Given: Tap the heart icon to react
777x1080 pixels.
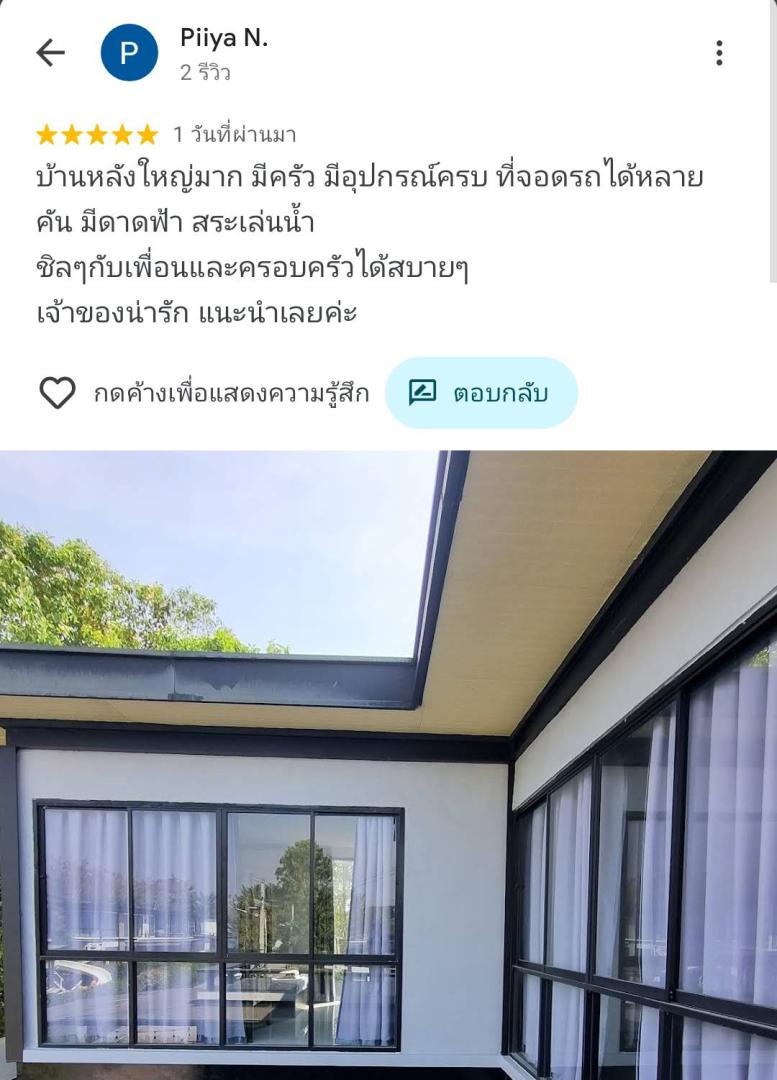Looking at the screenshot, I should tap(57, 393).
